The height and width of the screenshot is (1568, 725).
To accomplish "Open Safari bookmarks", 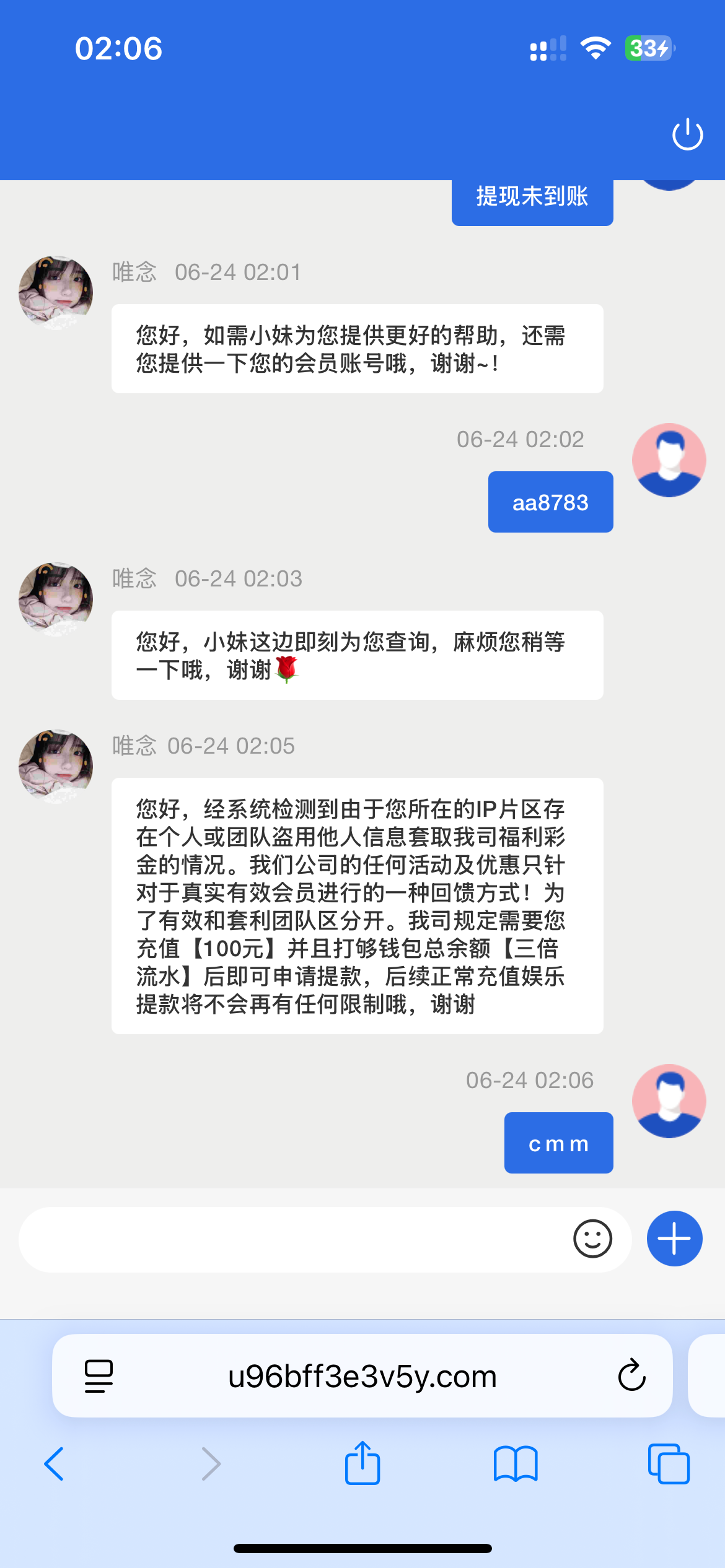I will coord(515,1464).
